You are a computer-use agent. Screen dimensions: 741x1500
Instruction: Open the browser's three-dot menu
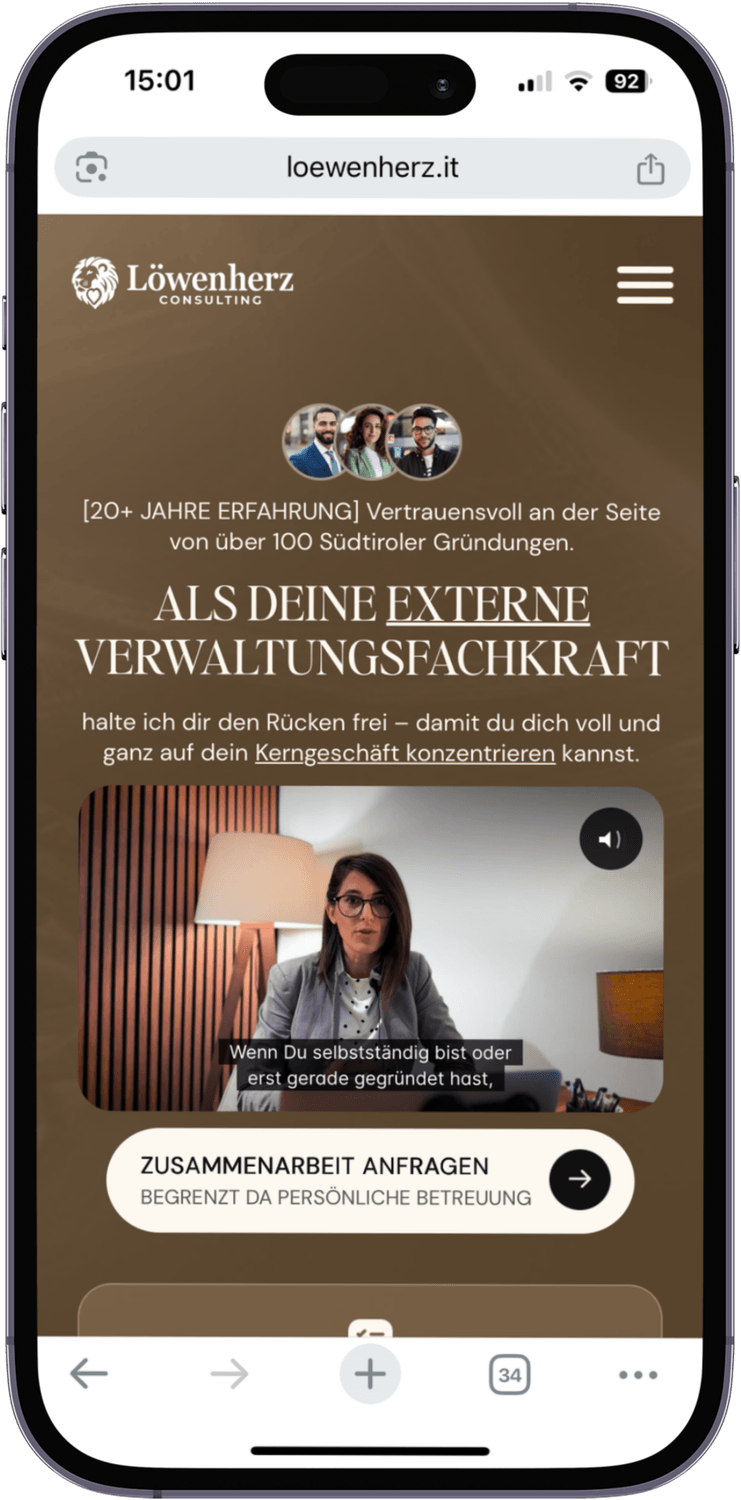(638, 1375)
